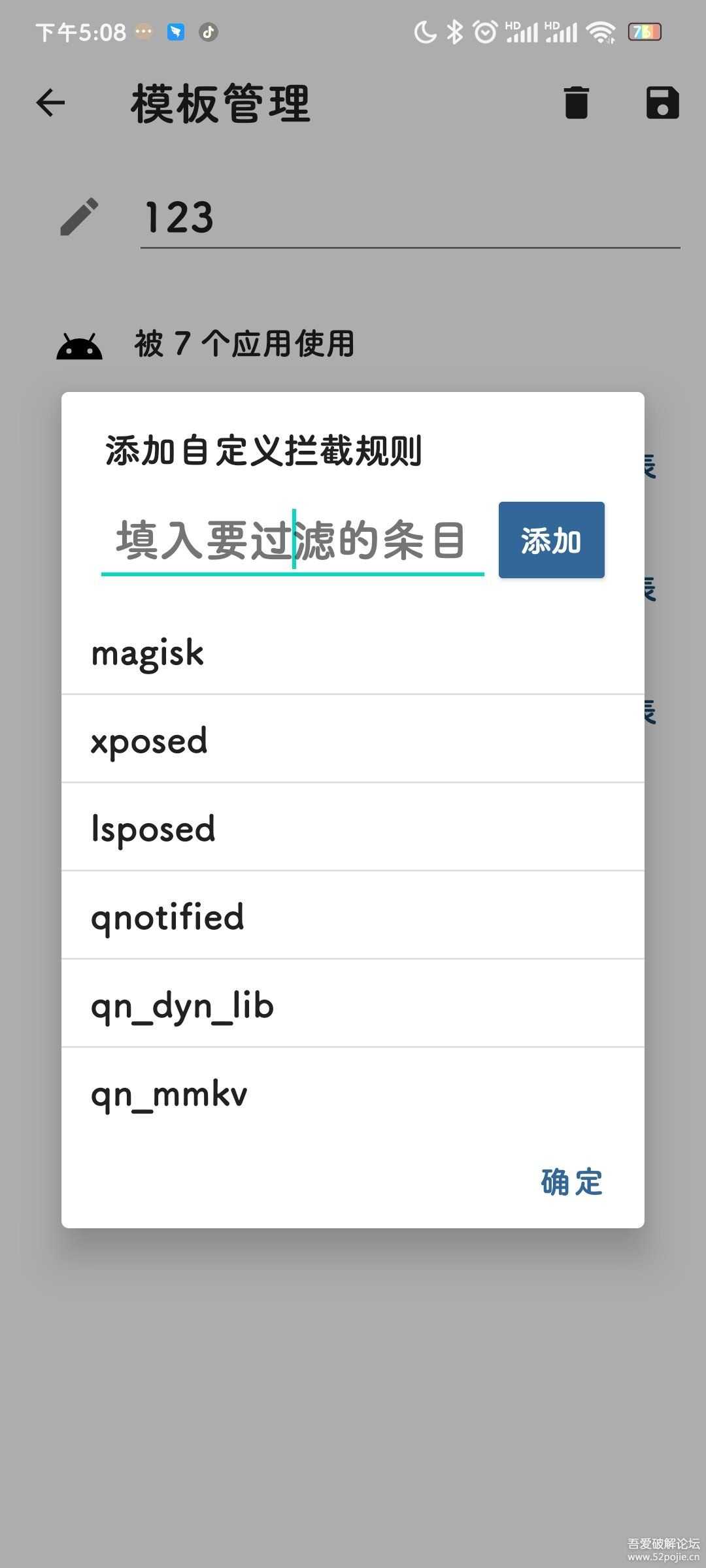Viewport: 706px width, 1568px height.
Task: Select the magisk rule entry
Action: coord(353,653)
